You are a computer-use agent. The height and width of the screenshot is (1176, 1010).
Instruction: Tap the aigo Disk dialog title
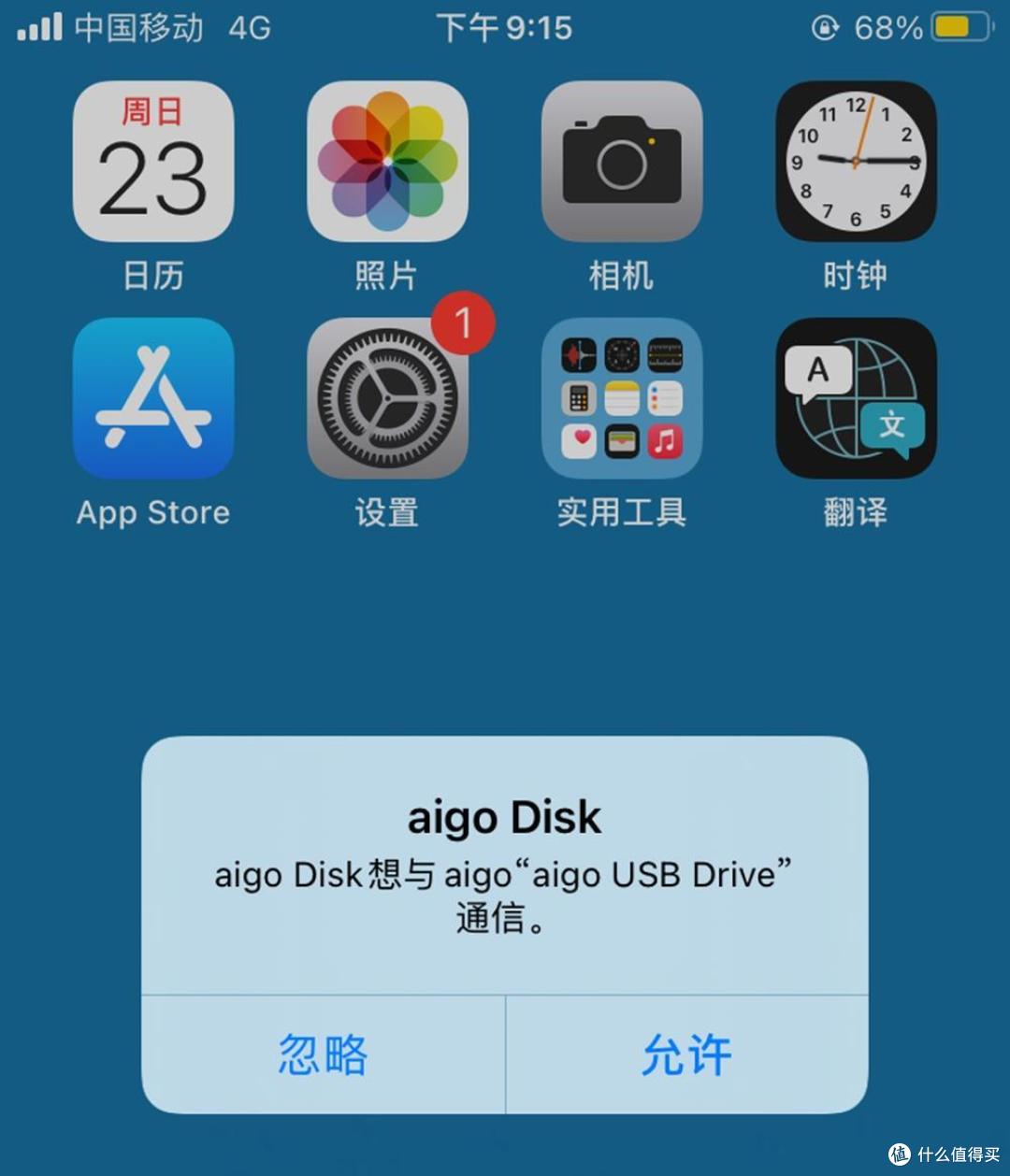504,815
